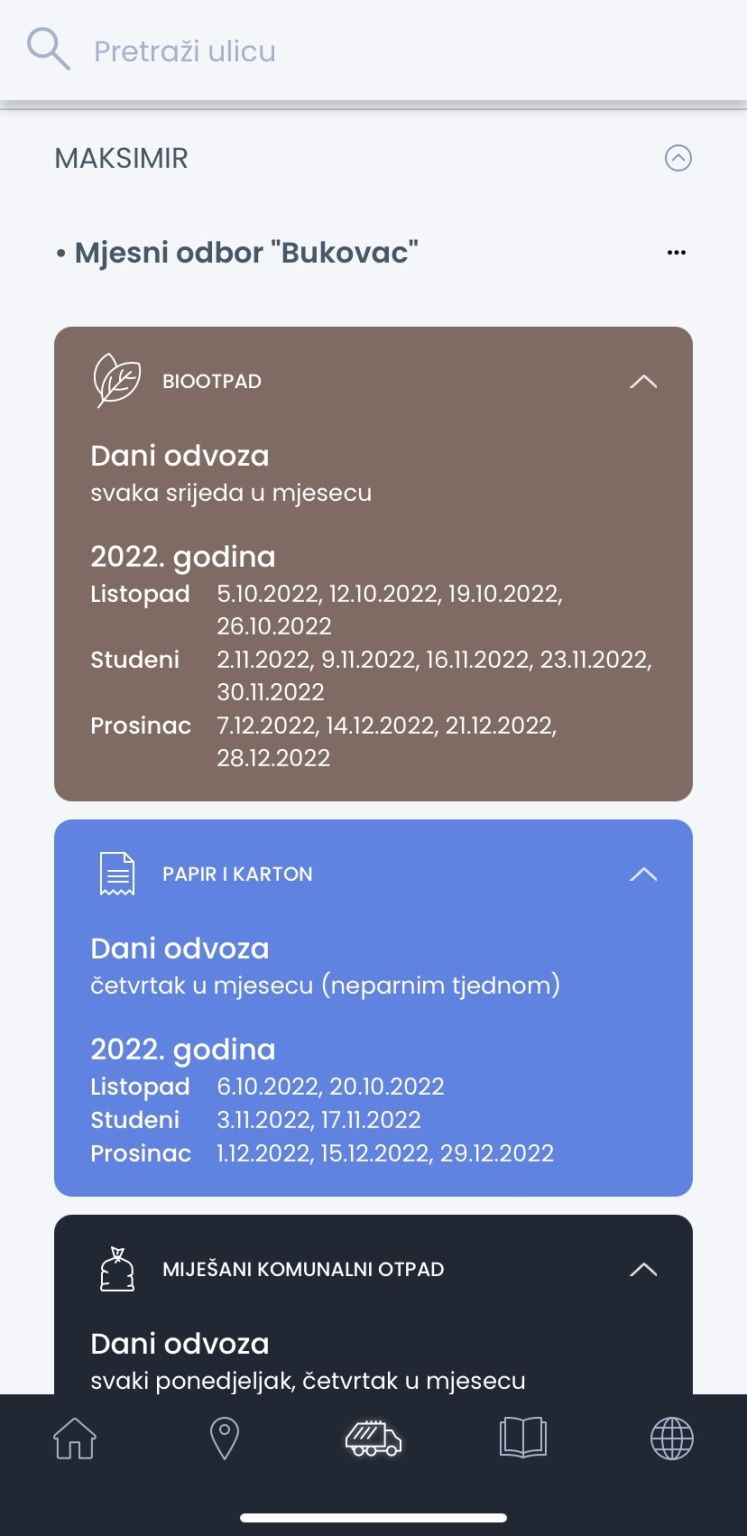
Task: Collapse the MAKSIMIR section
Action: click(678, 158)
